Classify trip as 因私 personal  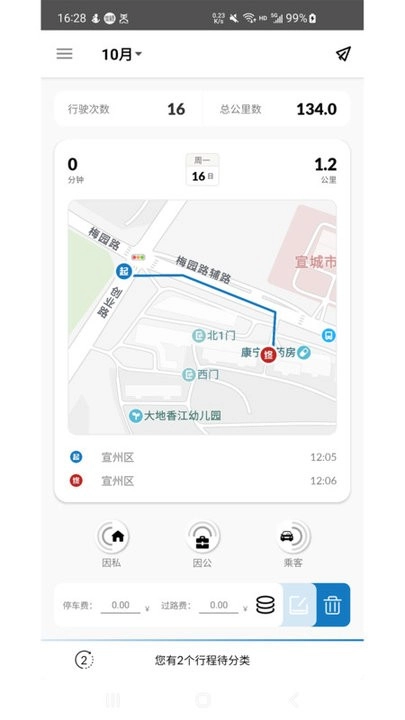point(112,536)
